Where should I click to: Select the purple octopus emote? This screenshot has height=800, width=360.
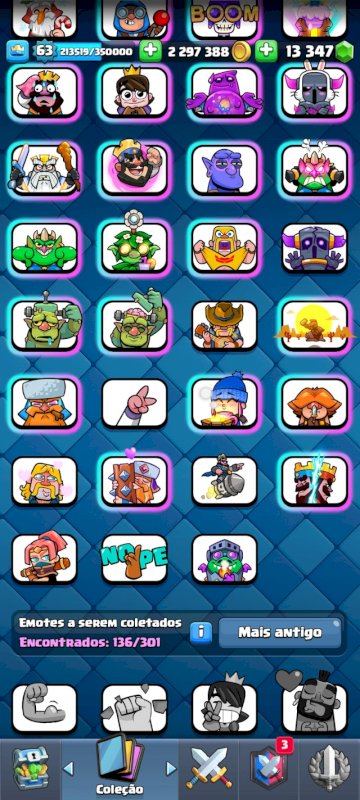[x=224, y=92]
